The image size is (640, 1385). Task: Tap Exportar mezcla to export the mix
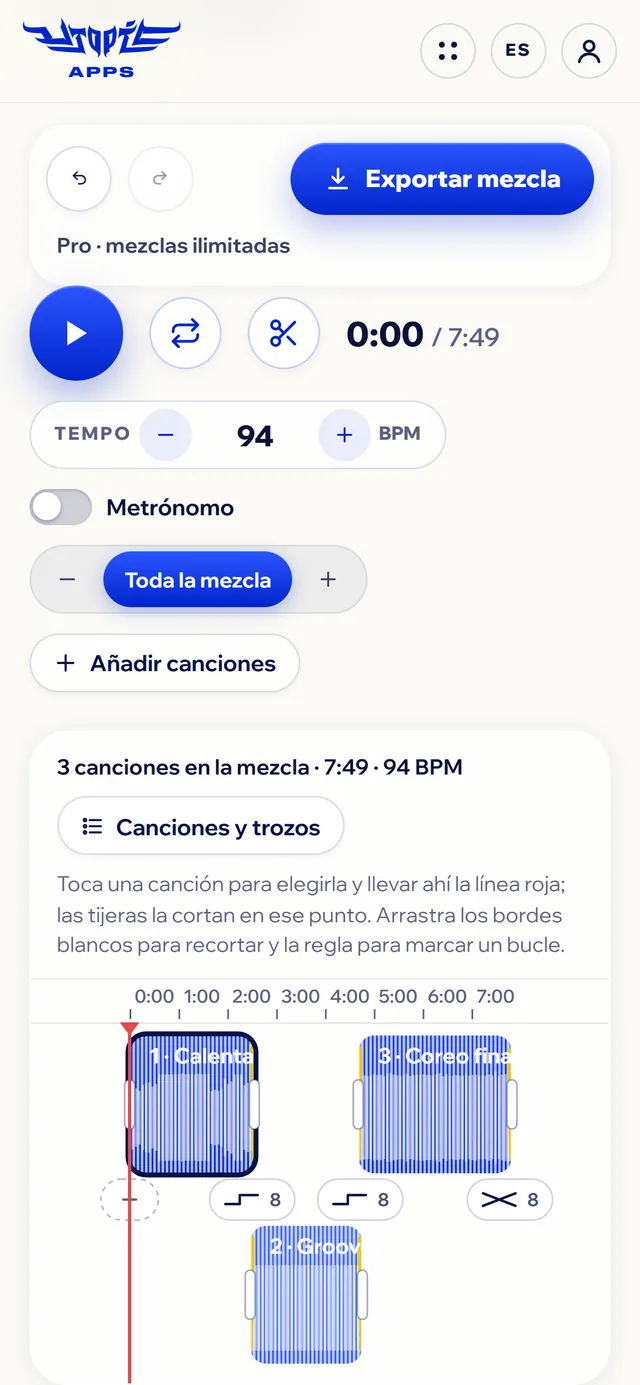click(x=442, y=179)
